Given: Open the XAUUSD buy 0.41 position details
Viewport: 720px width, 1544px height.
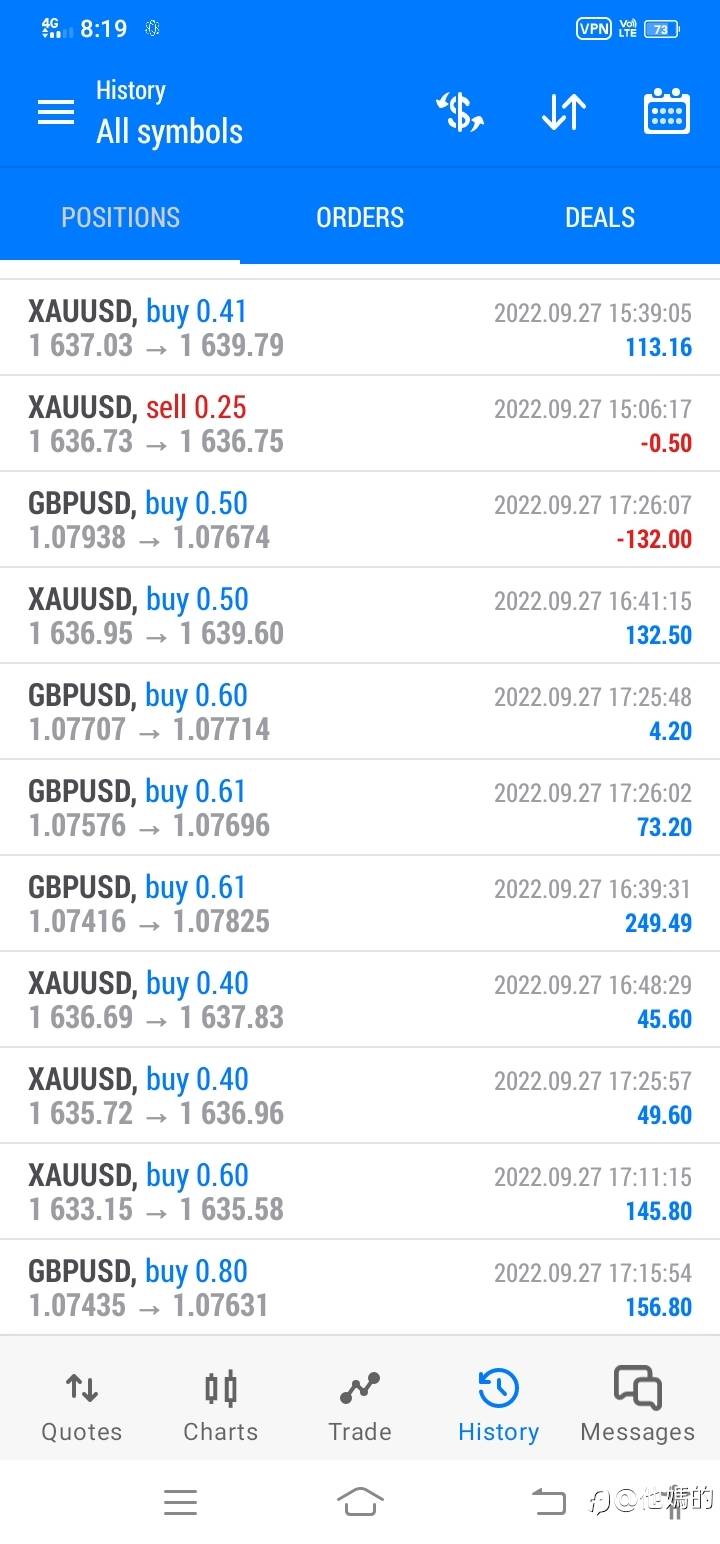Looking at the screenshot, I should 360,328.
